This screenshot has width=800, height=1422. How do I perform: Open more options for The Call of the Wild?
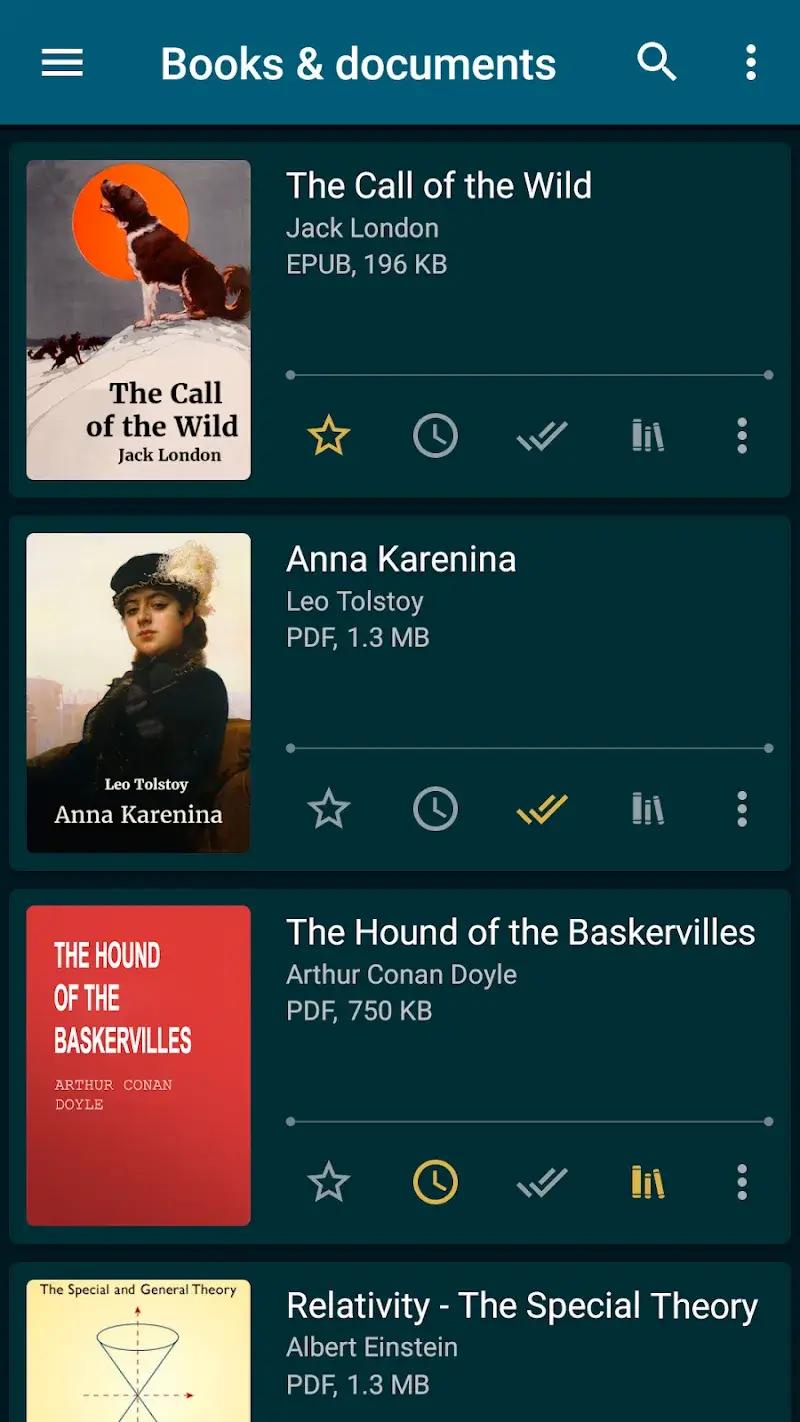click(741, 436)
